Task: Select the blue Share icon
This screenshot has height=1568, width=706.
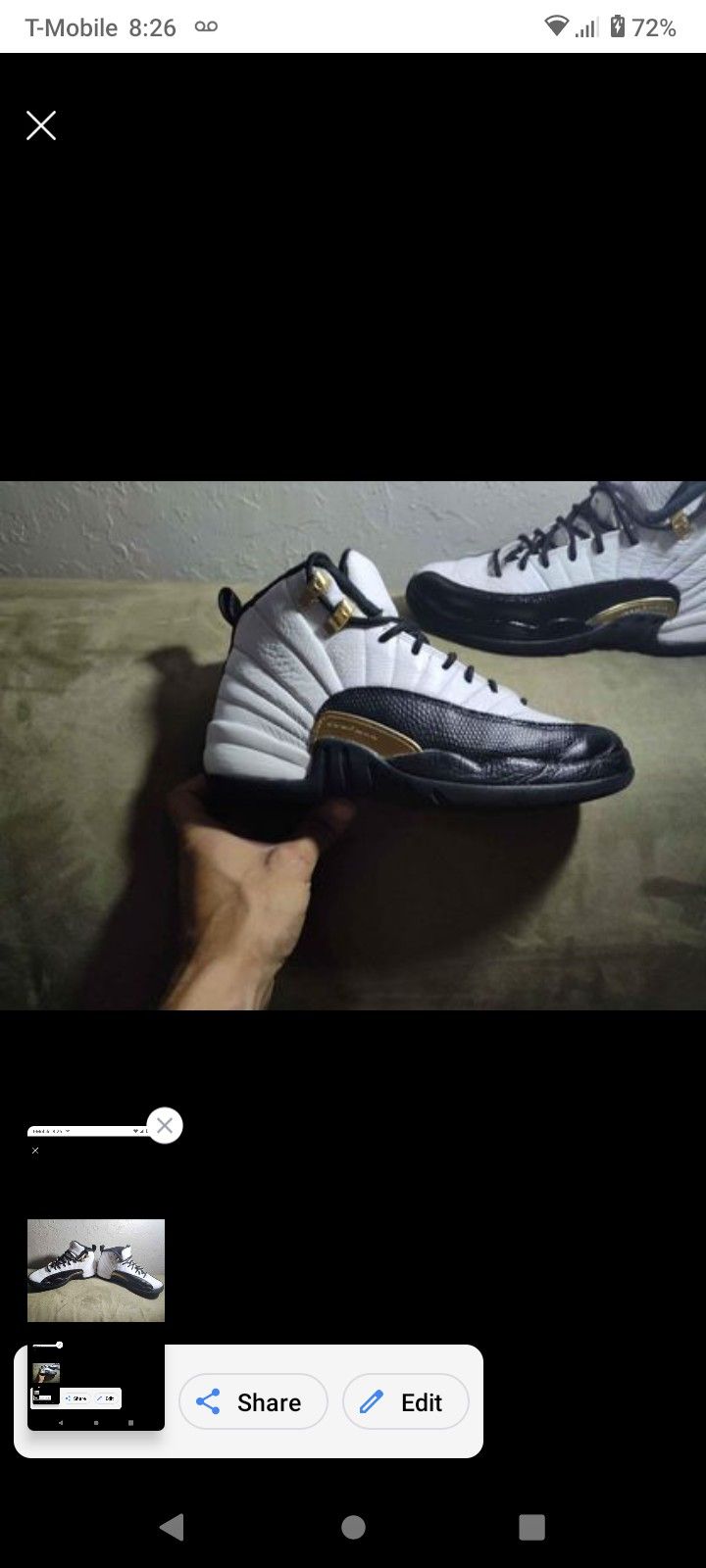Action: click(209, 1402)
